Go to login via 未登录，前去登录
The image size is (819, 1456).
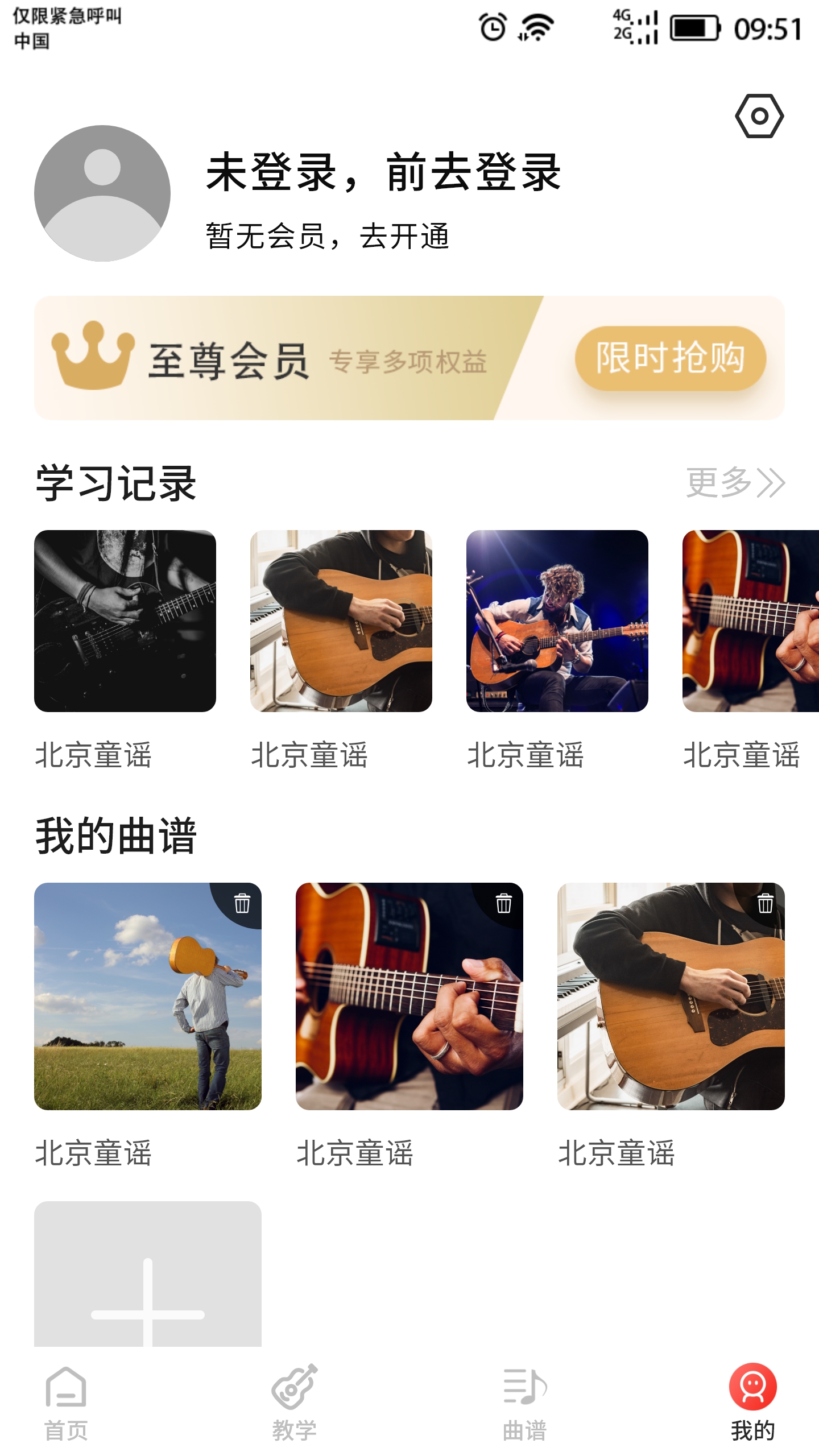pos(383,172)
